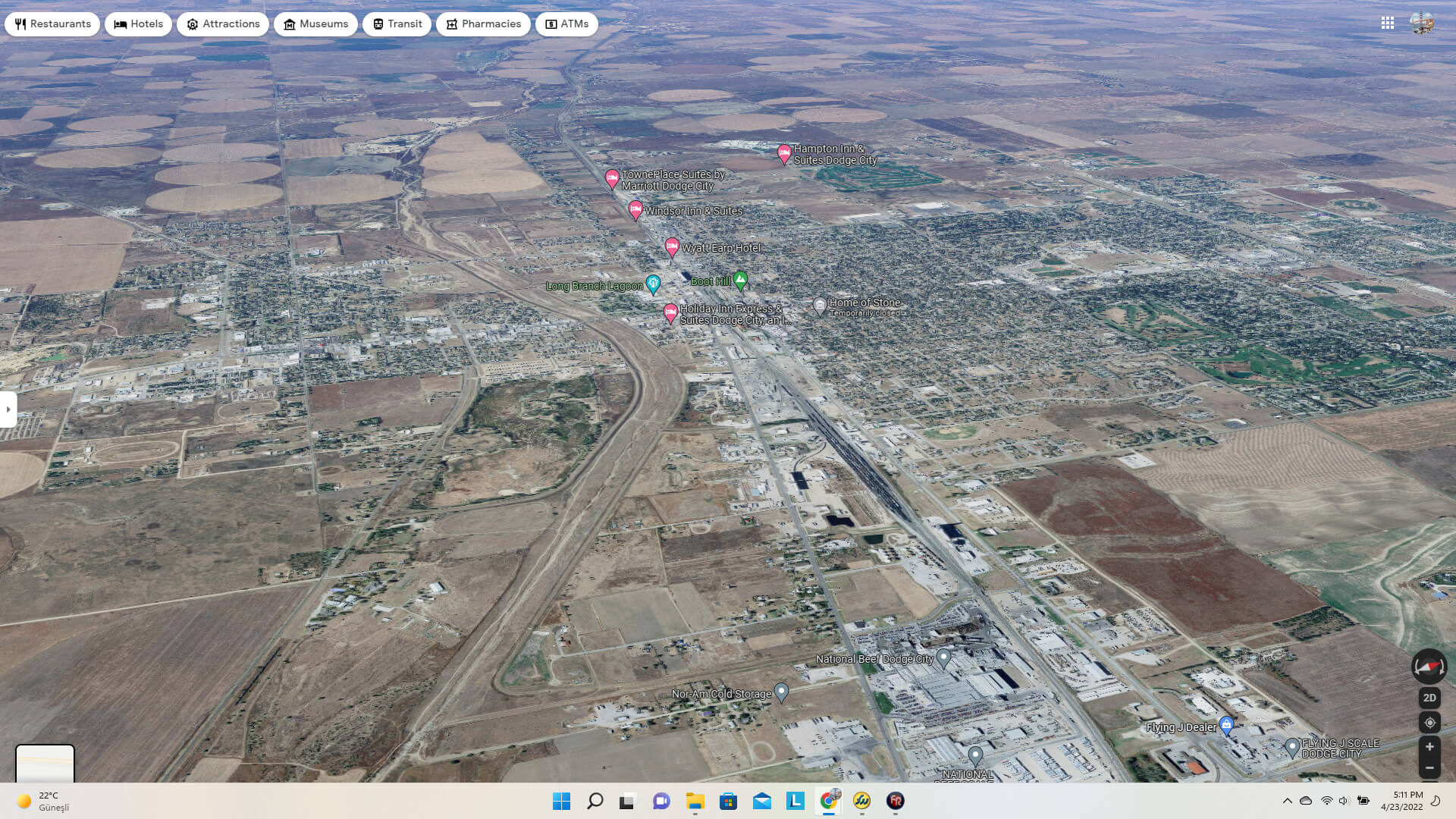Open the Google apps grid
Image resolution: width=1456 pixels, height=819 pixels.
pos(1387,24)
